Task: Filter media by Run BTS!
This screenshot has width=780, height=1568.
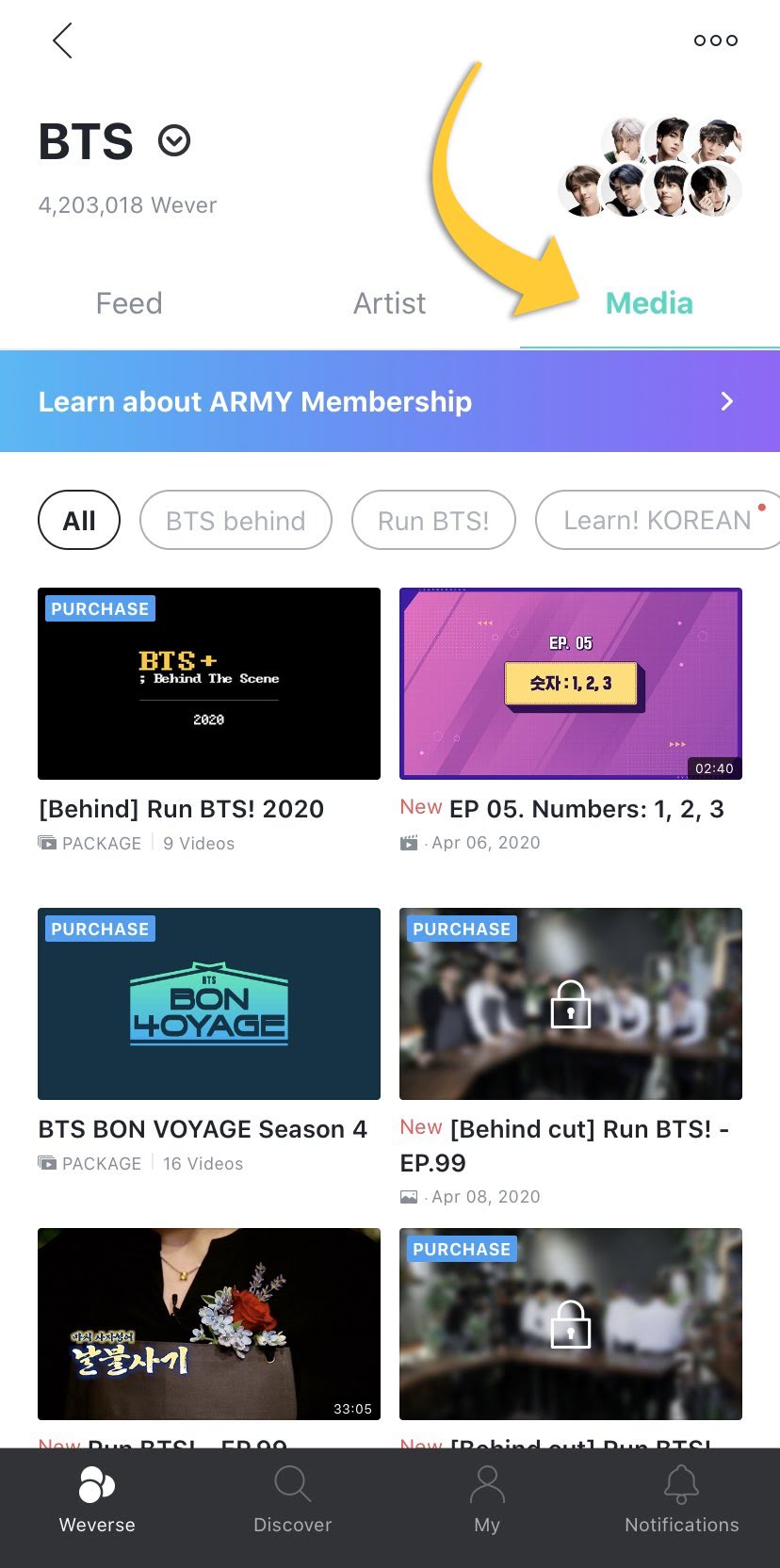Action: 433,520
